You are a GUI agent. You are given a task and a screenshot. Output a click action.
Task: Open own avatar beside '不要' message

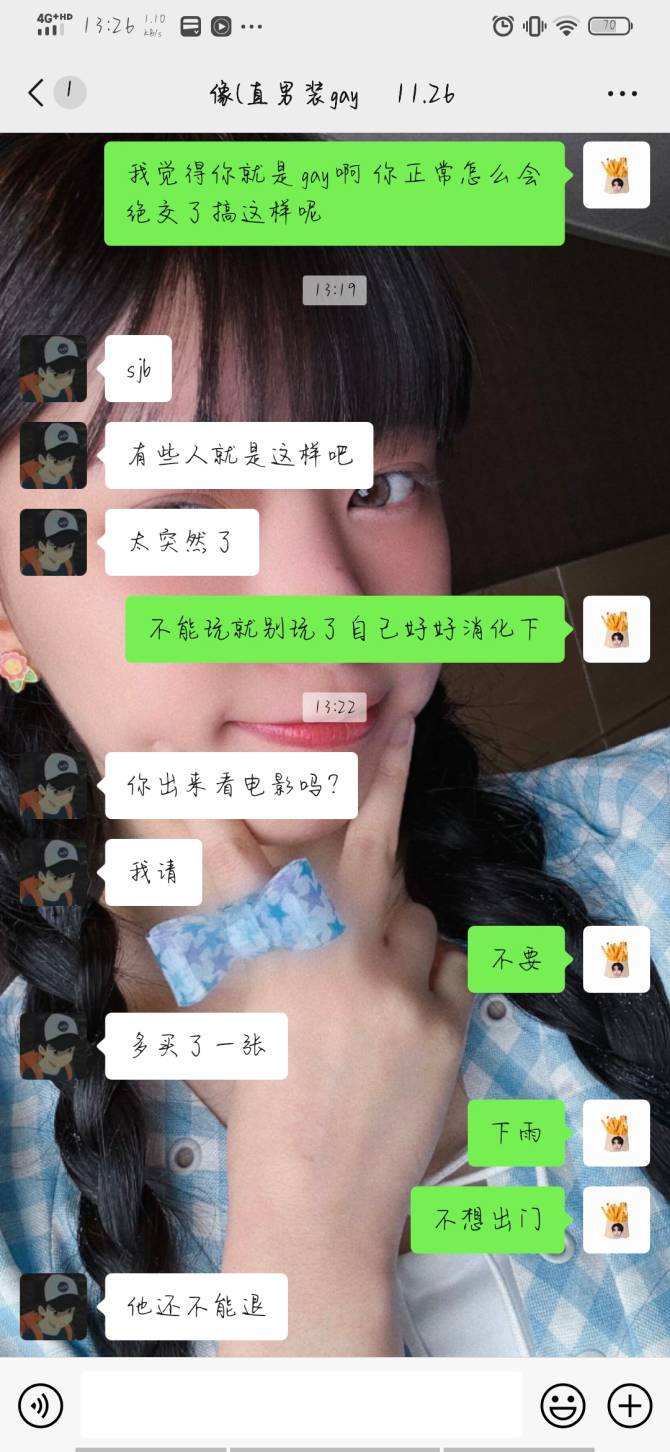point(616,959)
